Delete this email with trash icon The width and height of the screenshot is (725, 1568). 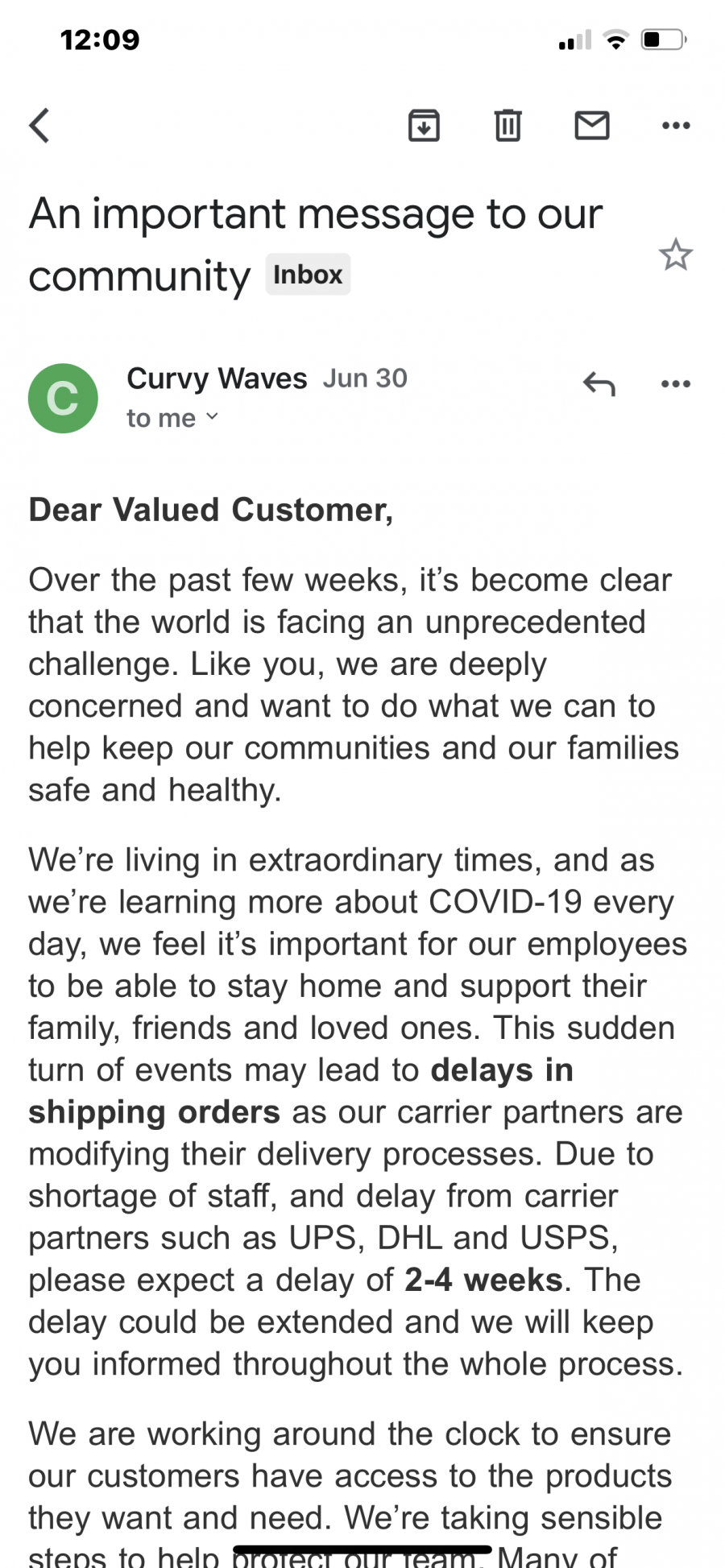pos(507,125)
